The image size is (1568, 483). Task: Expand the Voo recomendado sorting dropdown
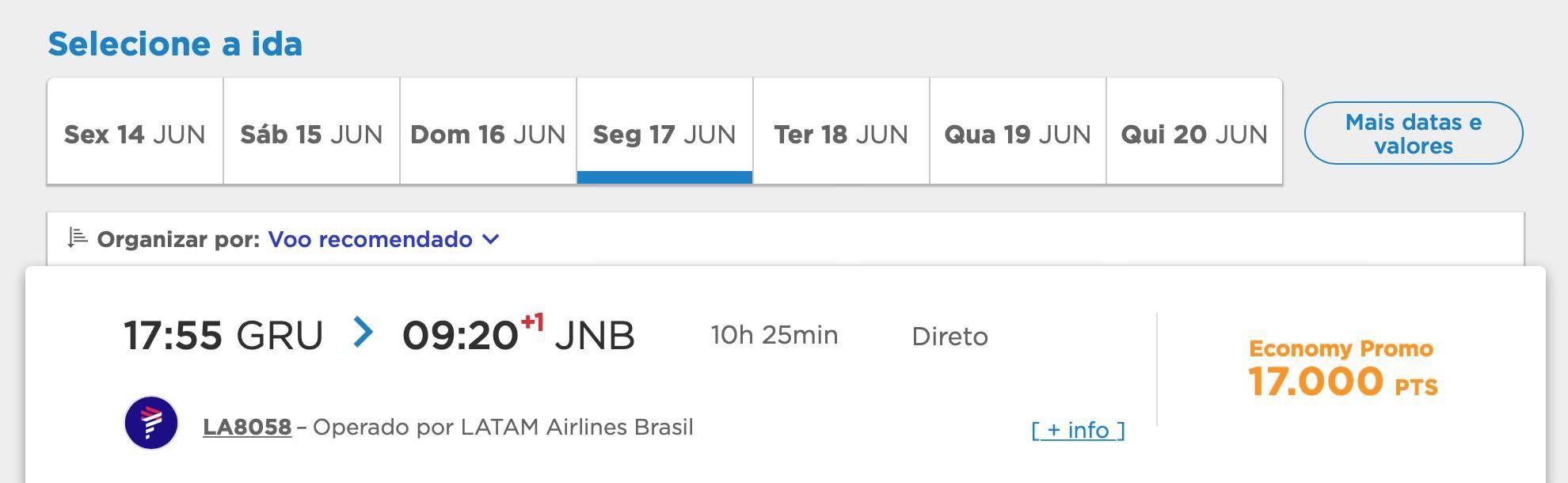click(x=383, y=239)
